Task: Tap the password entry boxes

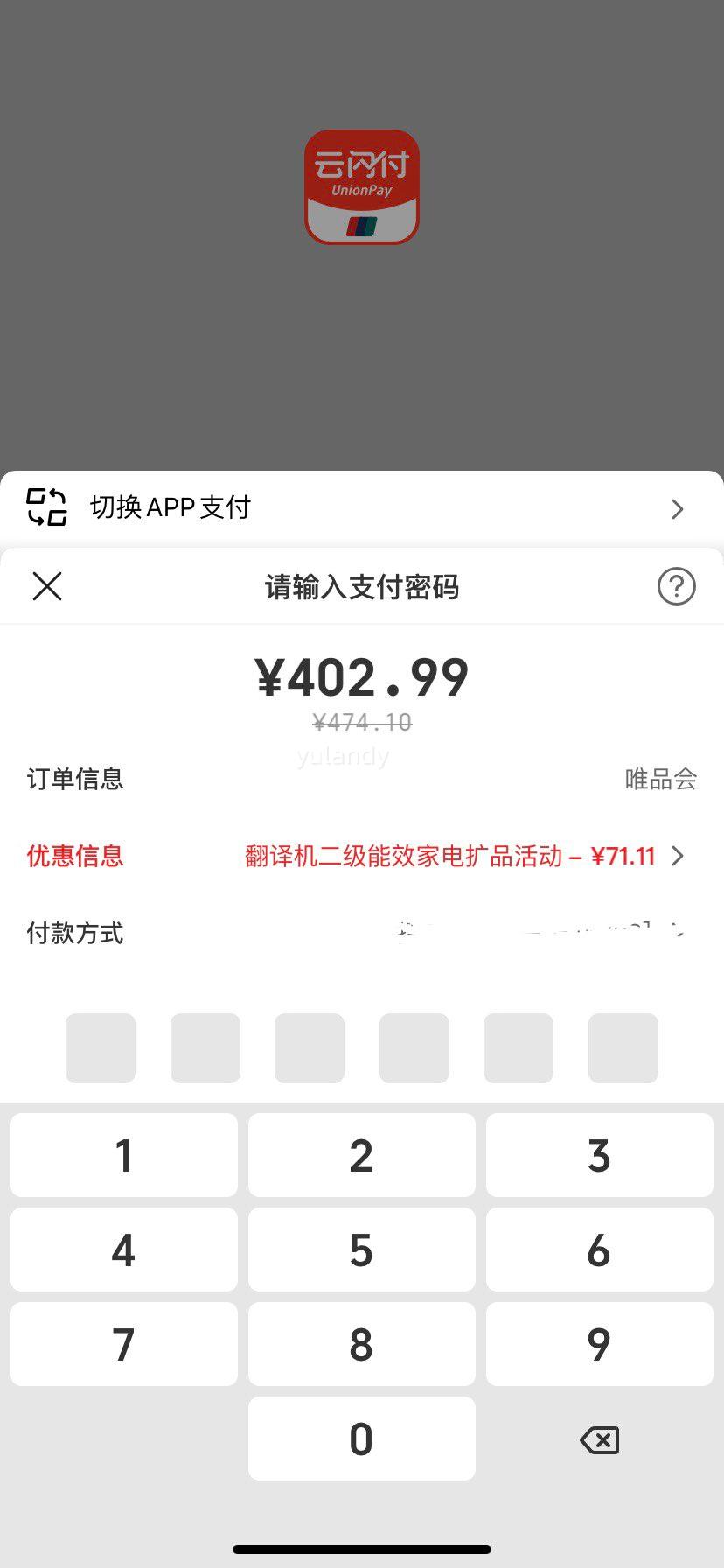Action: click(362, 1048)
